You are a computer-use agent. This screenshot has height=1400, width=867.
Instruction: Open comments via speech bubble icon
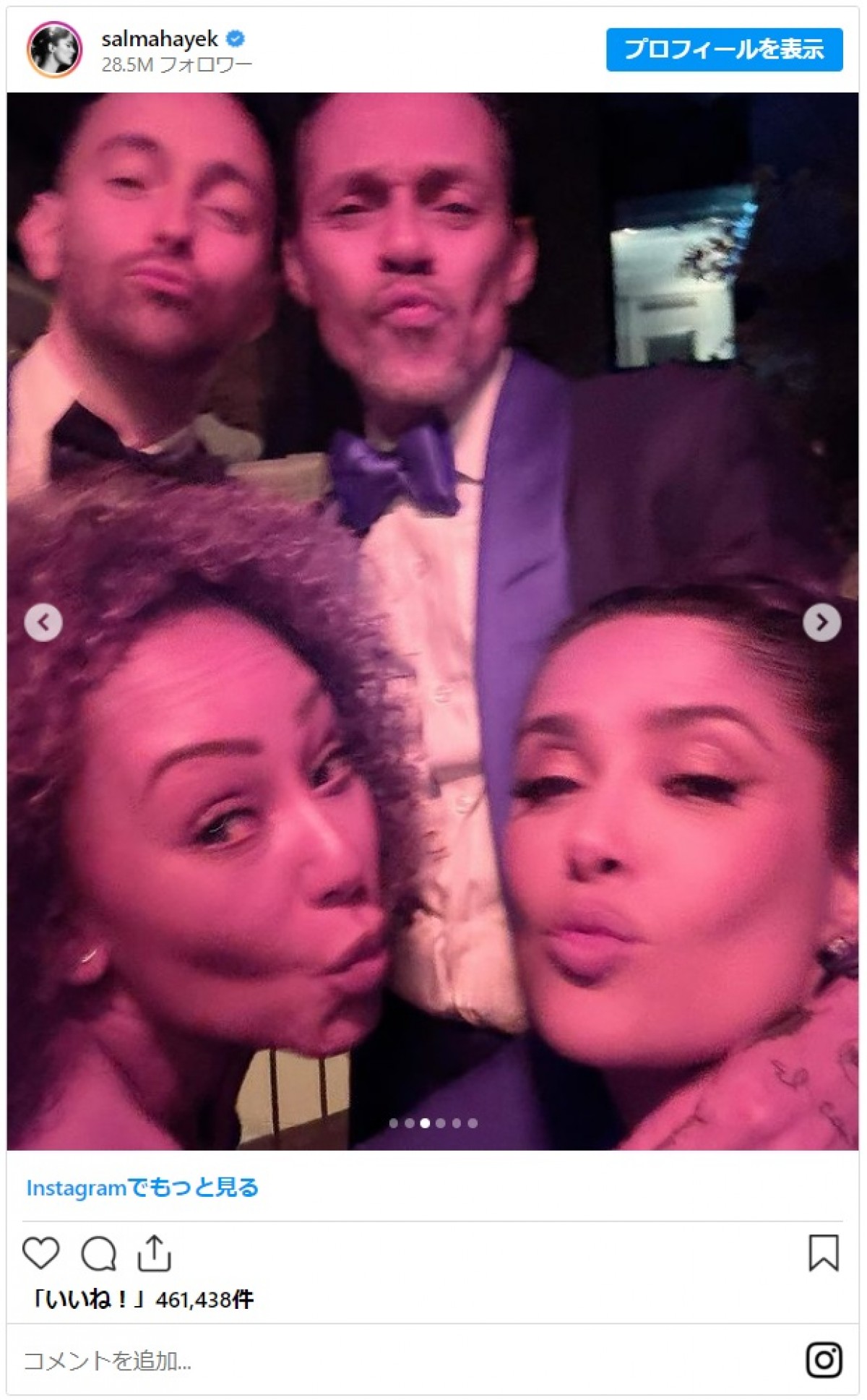coord(98,1253)
